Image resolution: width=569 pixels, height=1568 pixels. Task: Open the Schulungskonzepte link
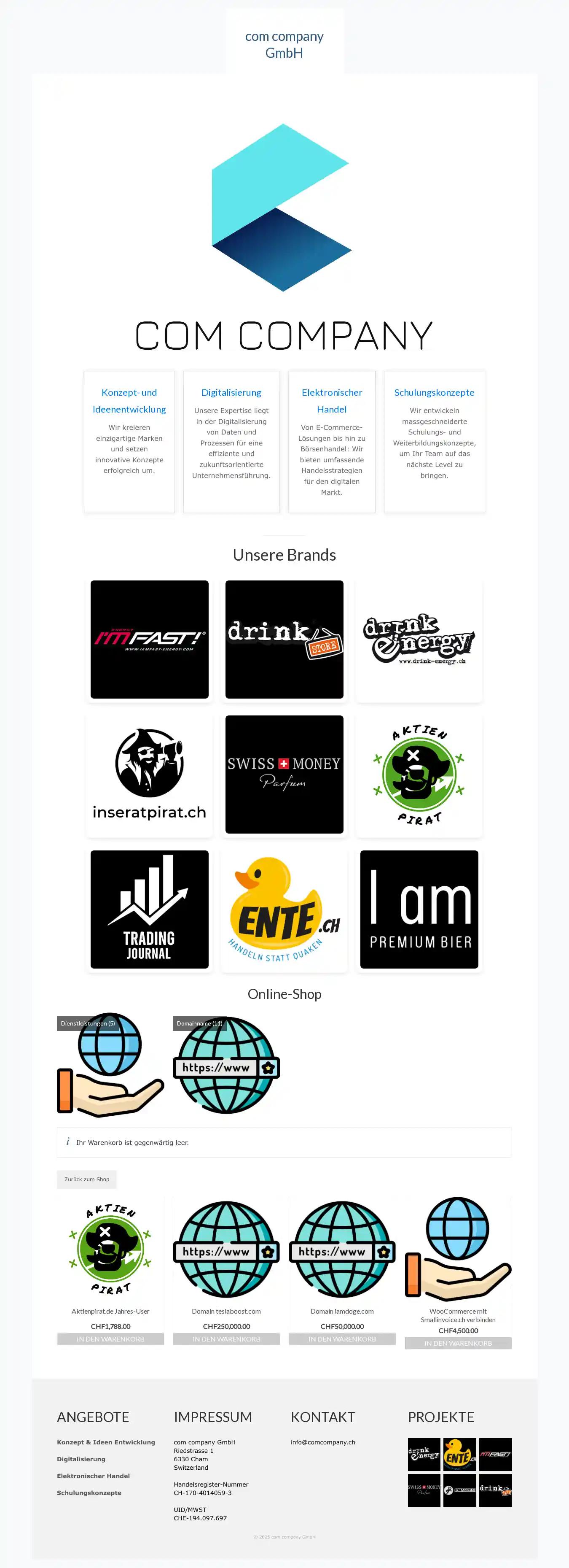[434, 393]
